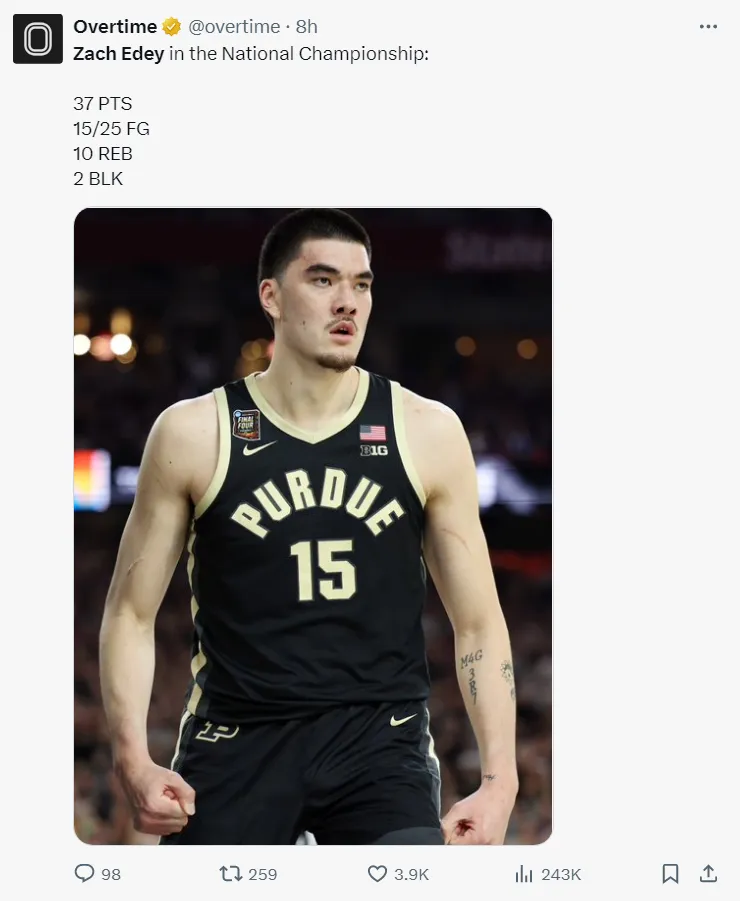Viewport: 740px width, 901px height.
Task: Bookmark the Overtime post
Action: [x=670, y=874]
